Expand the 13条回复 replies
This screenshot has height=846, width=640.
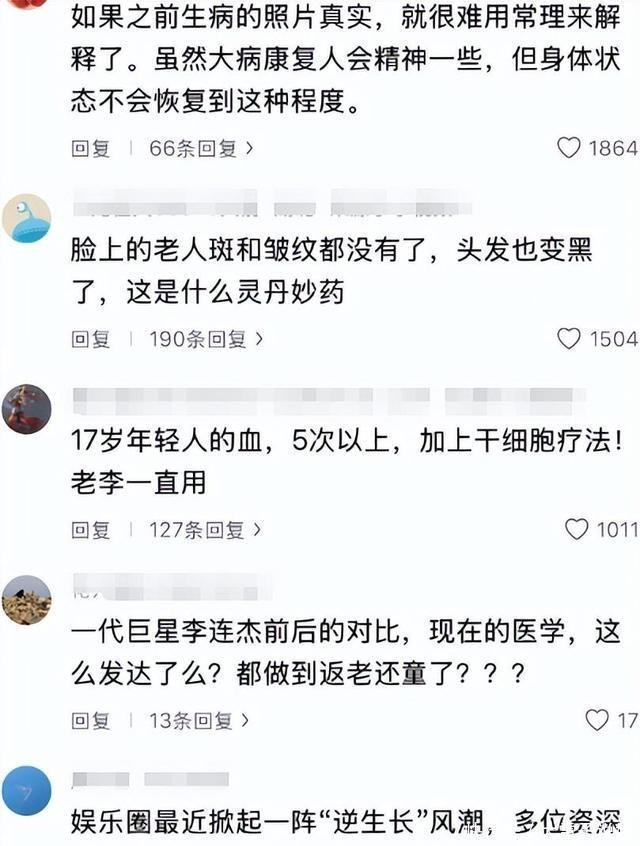(x=200, y=719)
